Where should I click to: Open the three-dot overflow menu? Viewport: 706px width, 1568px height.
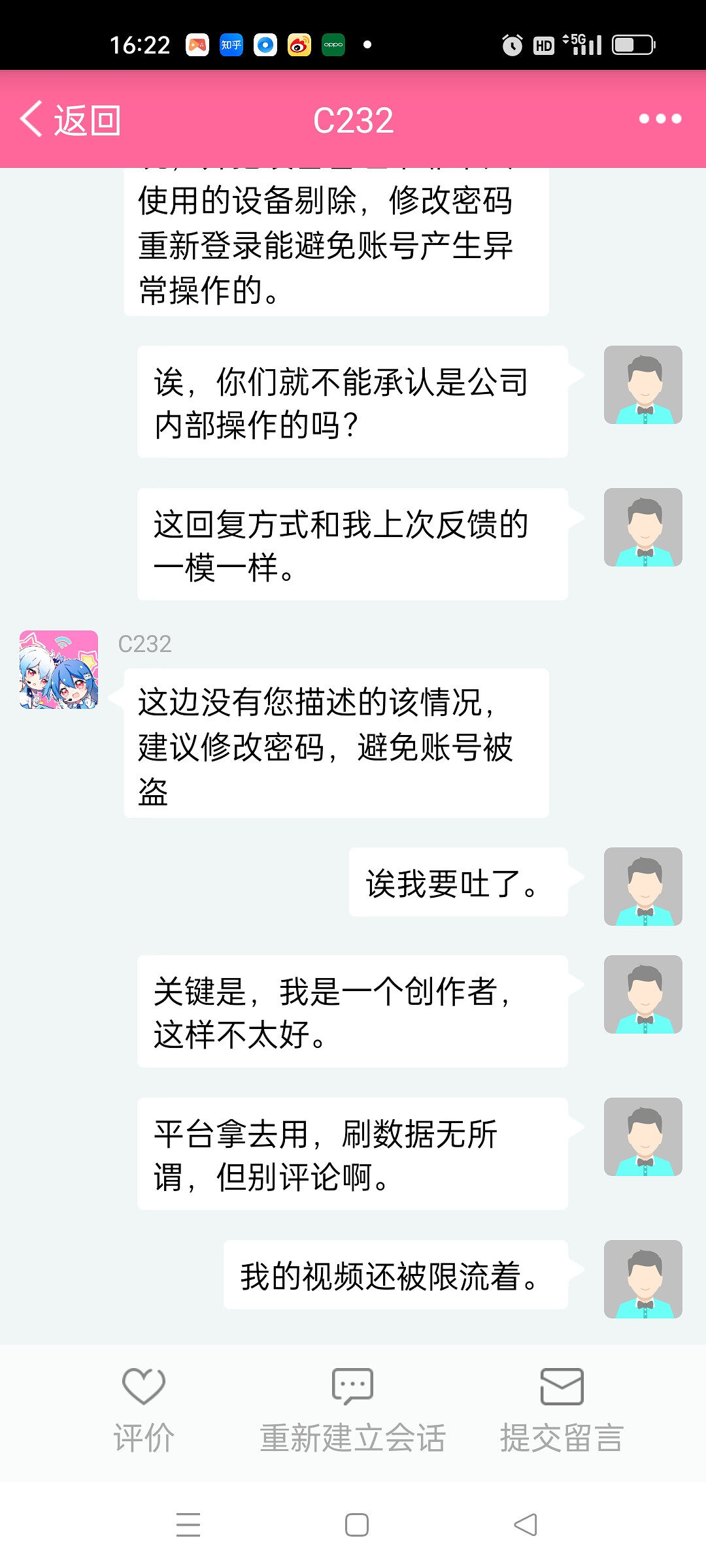point(660,119)
